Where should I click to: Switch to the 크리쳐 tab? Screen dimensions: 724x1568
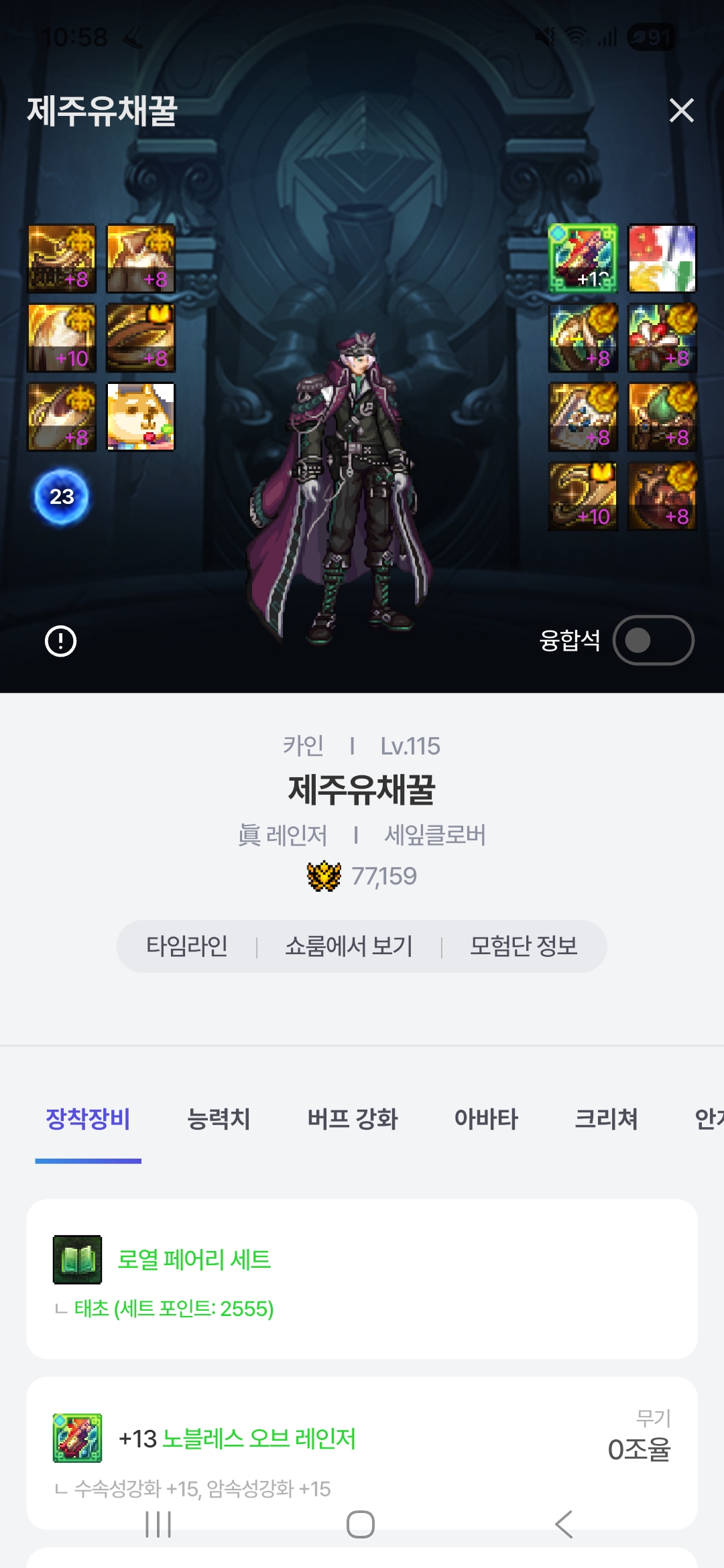coord(606,1118)
